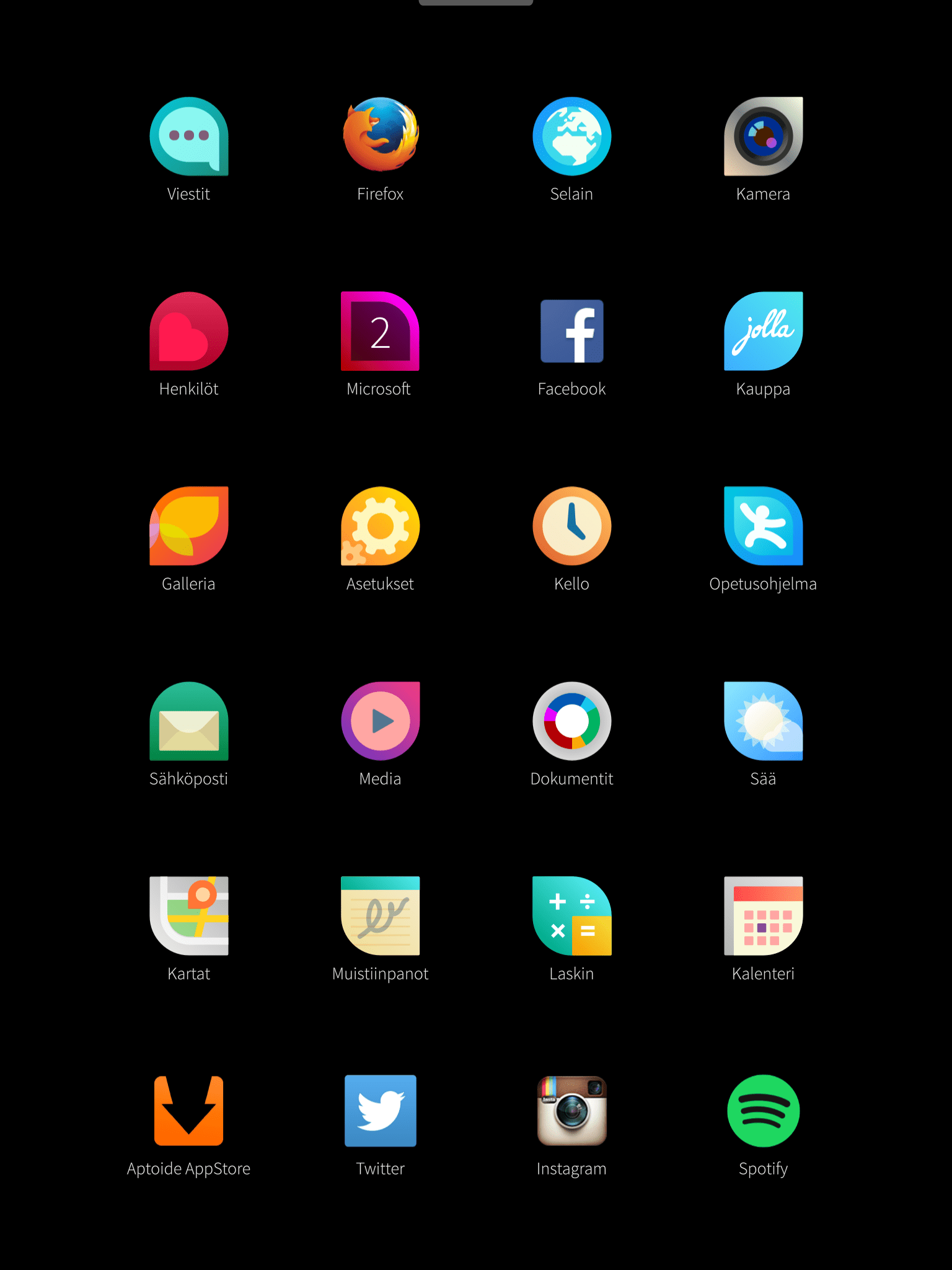This screenshot has width=952, height=1270.
Task: Launch the Kello clock app
Action: (571, 526)
